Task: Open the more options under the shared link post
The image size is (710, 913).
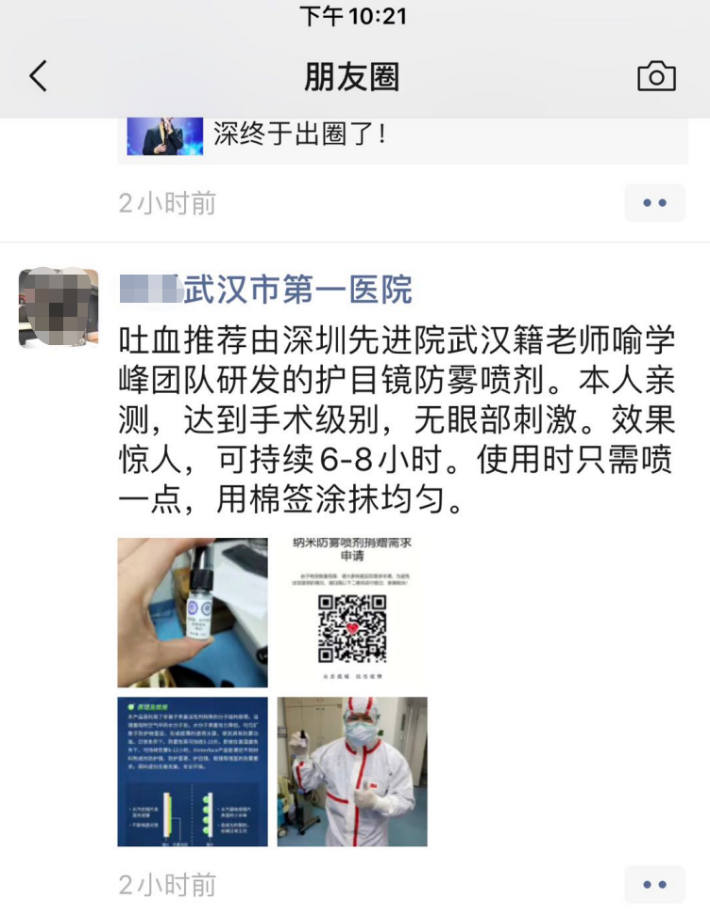Action: point(655,203)
